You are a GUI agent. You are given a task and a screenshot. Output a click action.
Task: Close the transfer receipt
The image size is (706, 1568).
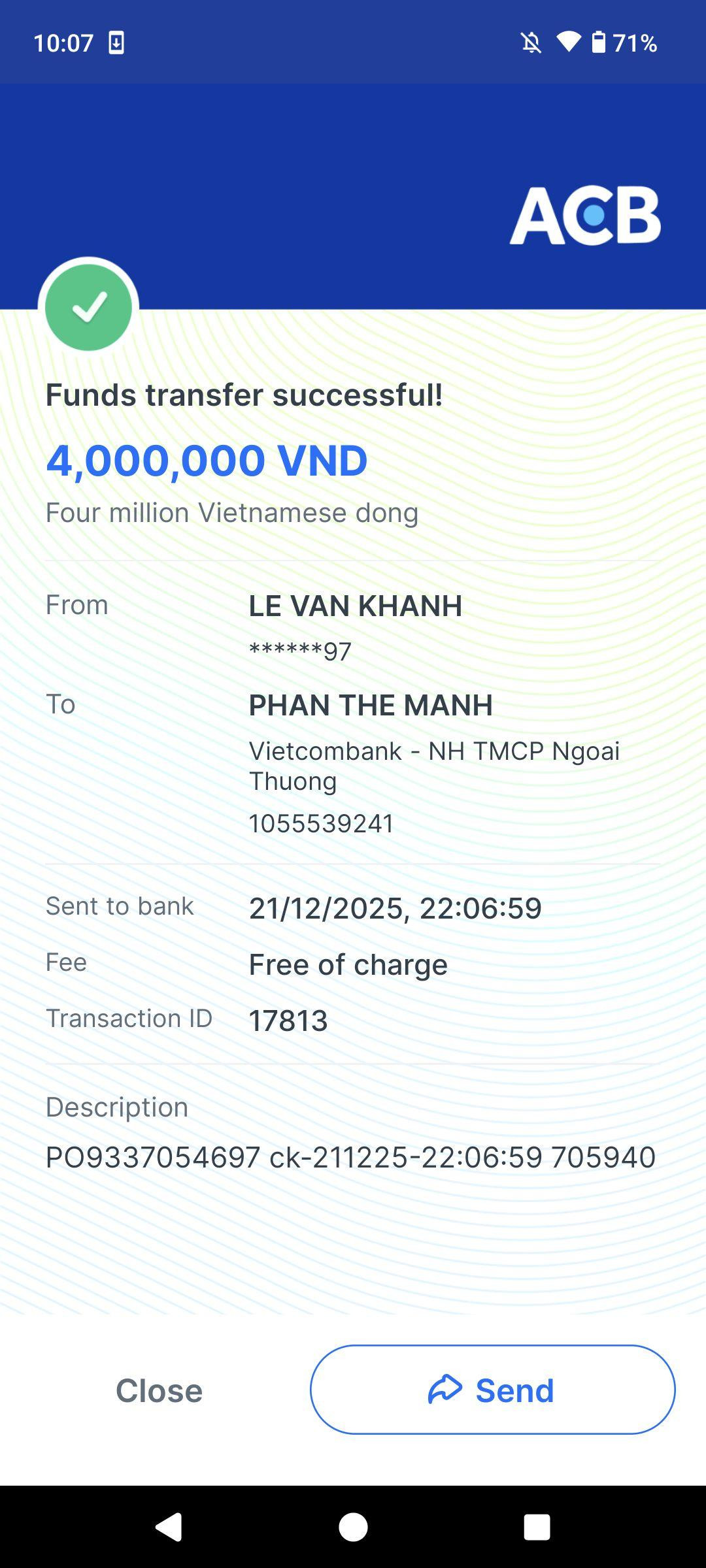coord(159,1390)
